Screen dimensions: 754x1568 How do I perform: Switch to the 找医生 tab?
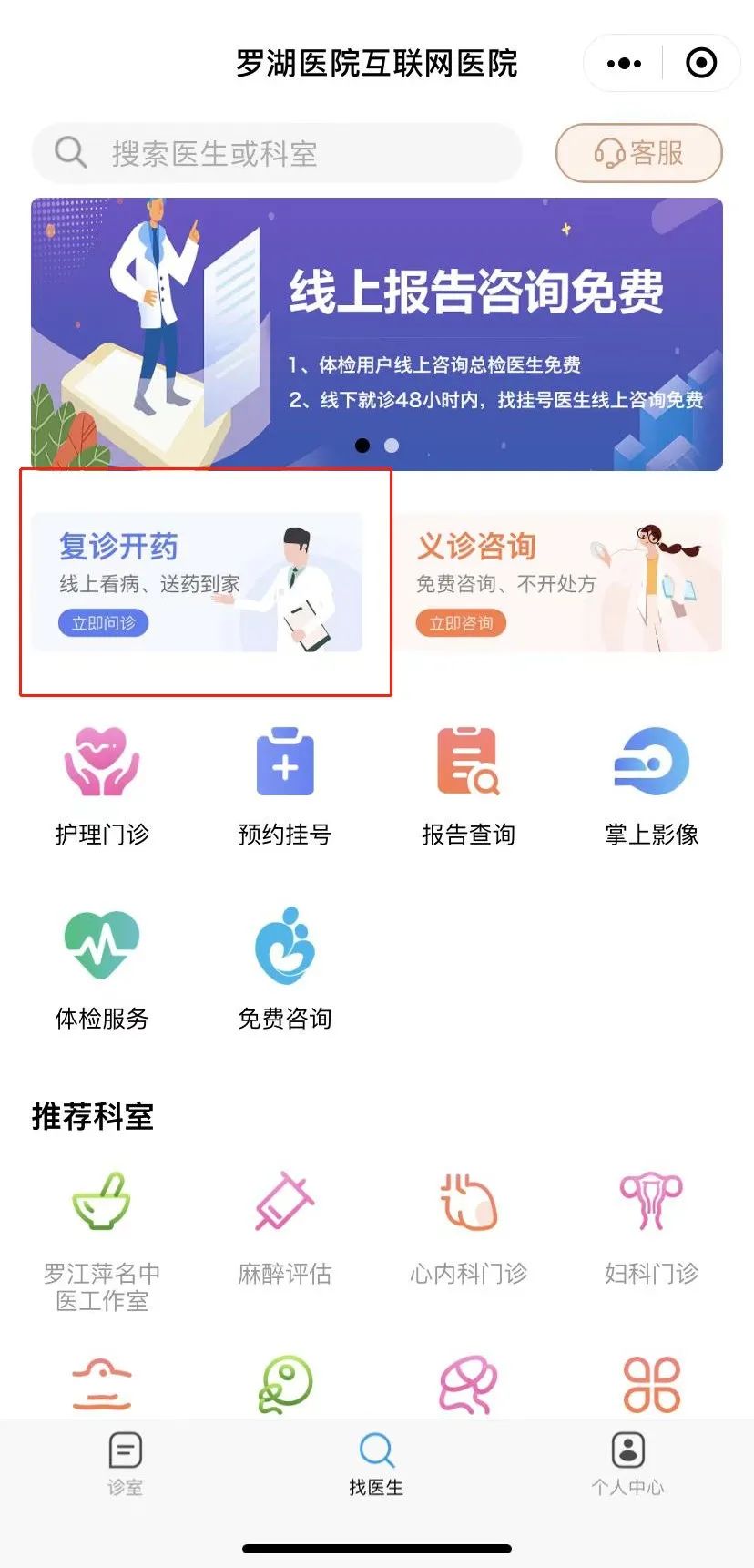tap(376, 1464)
